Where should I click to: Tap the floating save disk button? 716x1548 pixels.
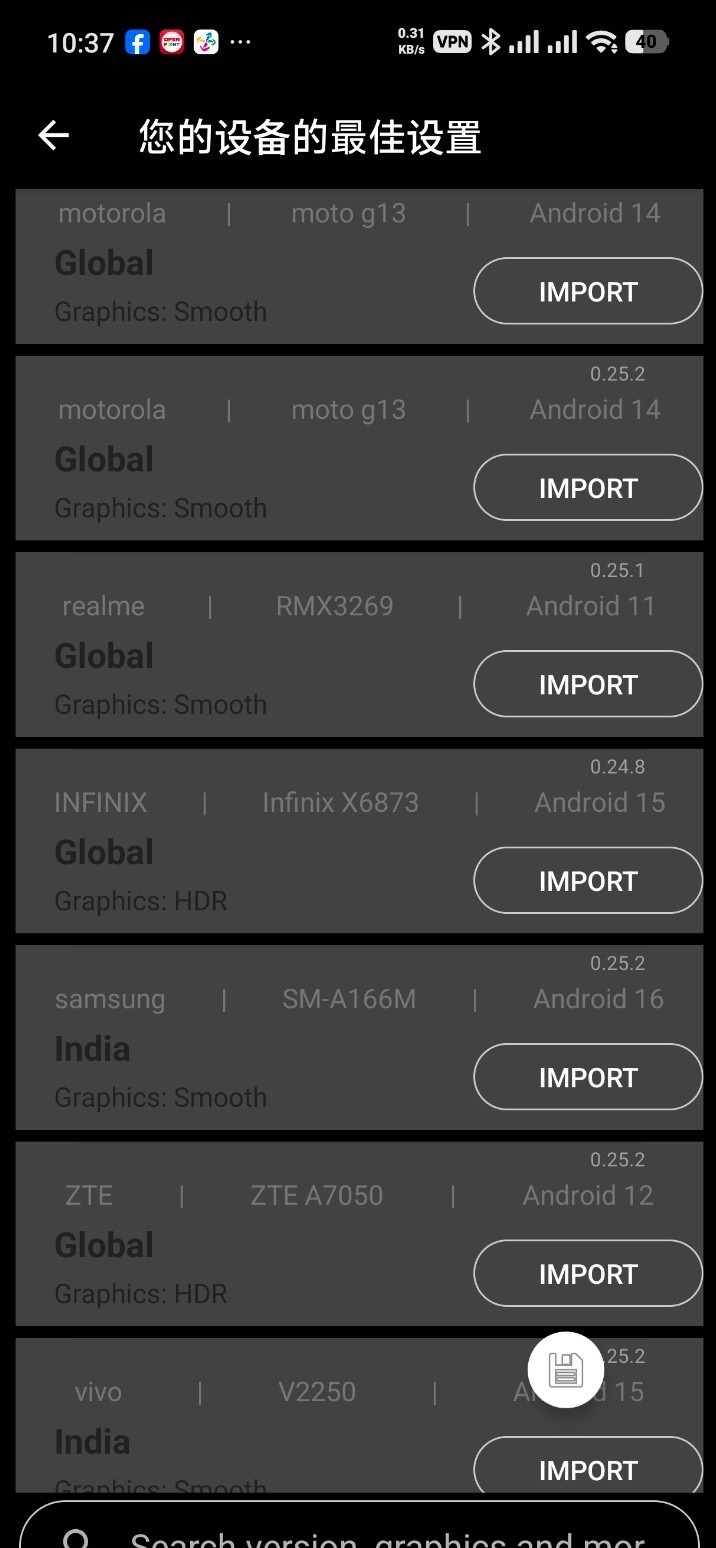point(565,1370)
